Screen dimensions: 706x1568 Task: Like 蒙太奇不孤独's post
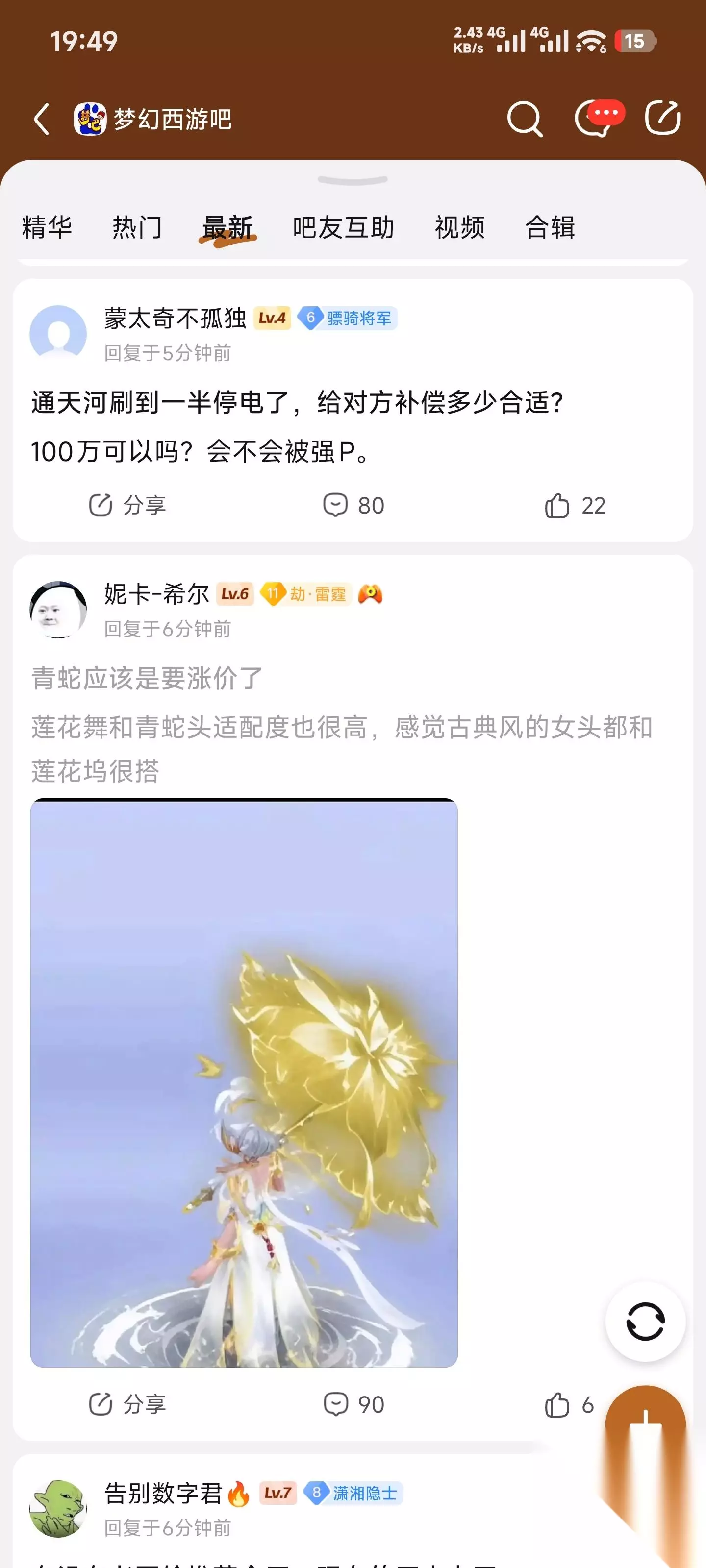coord(575,505)
